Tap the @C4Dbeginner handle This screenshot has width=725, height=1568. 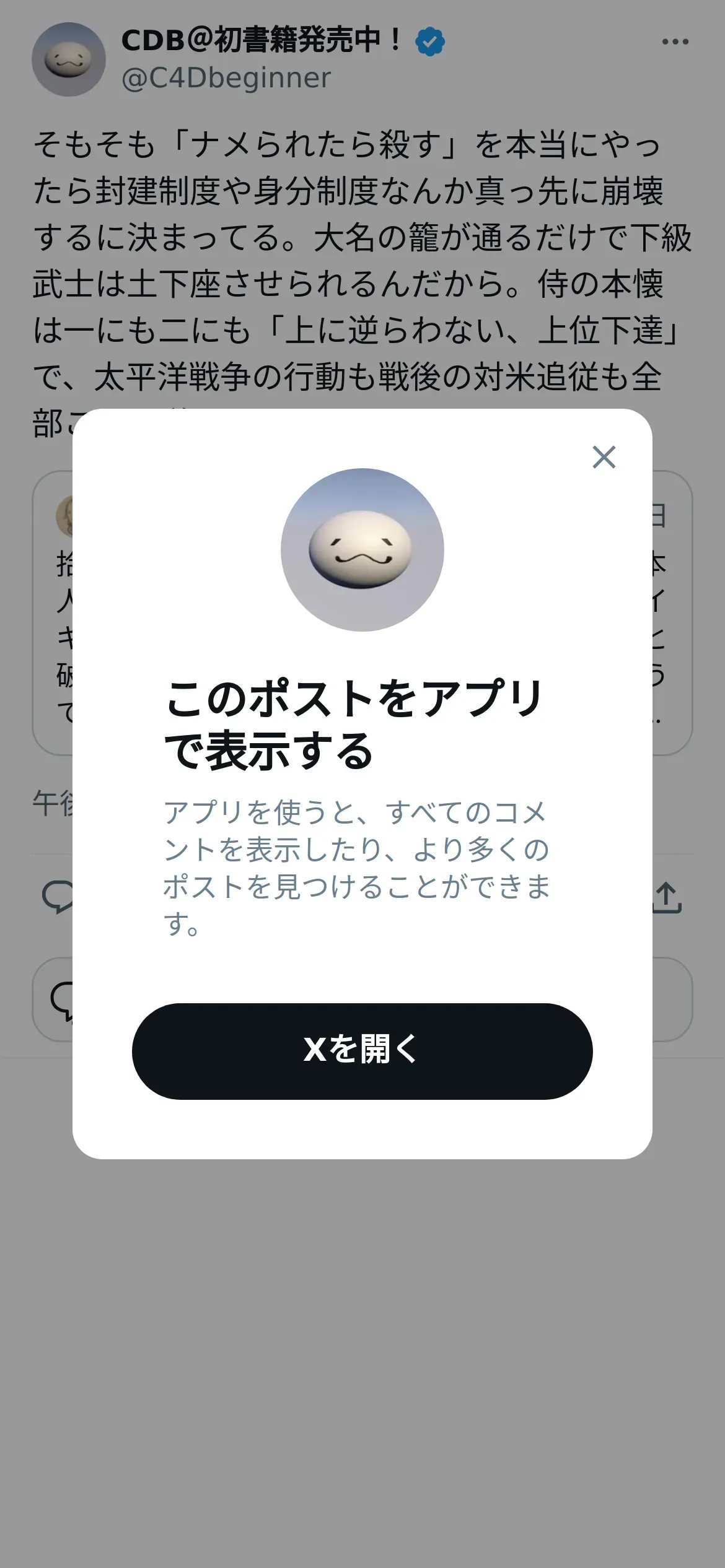point(226,78)
